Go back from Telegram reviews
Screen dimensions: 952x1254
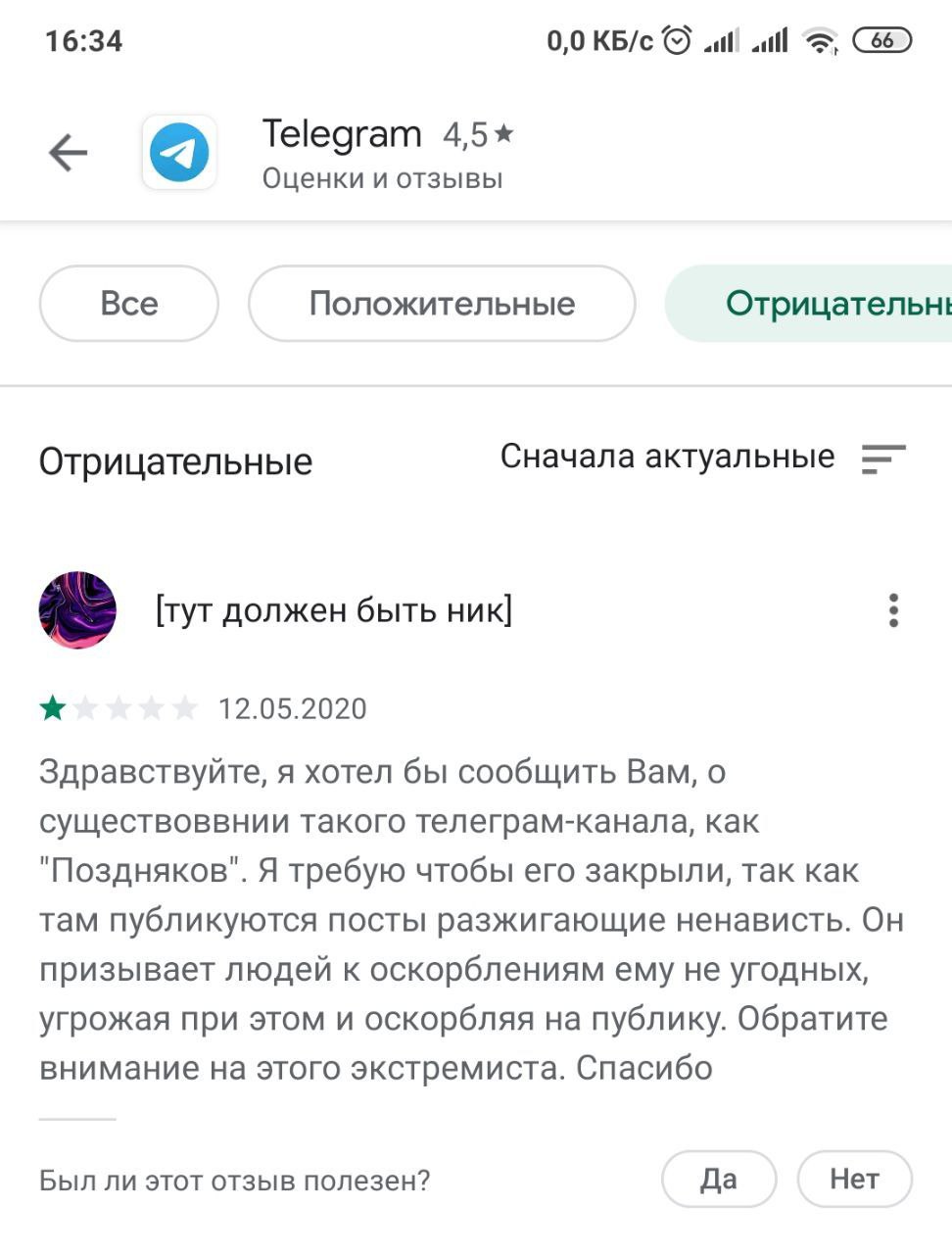click(69, 153)
